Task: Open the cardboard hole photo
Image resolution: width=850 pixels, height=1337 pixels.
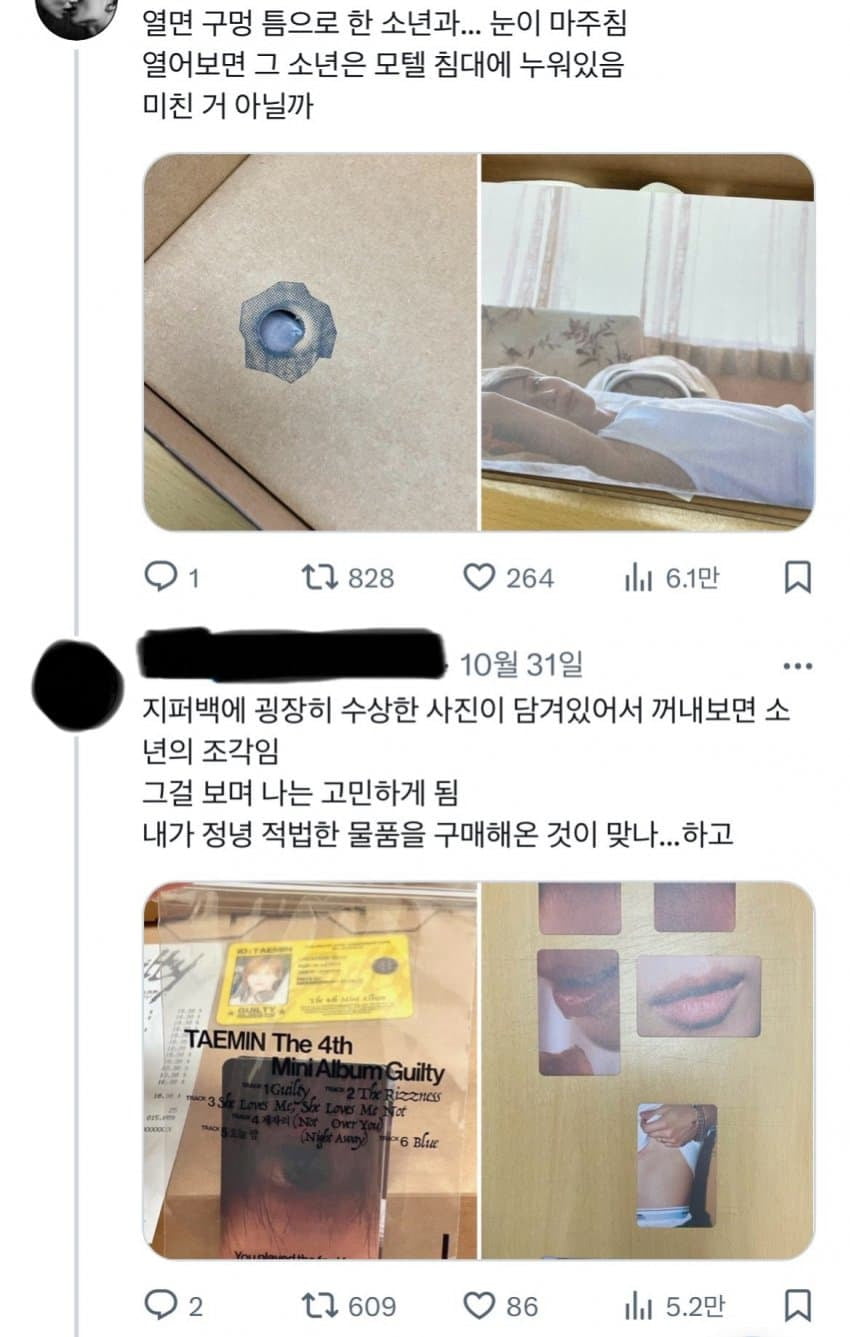Action: pos(311,342)
